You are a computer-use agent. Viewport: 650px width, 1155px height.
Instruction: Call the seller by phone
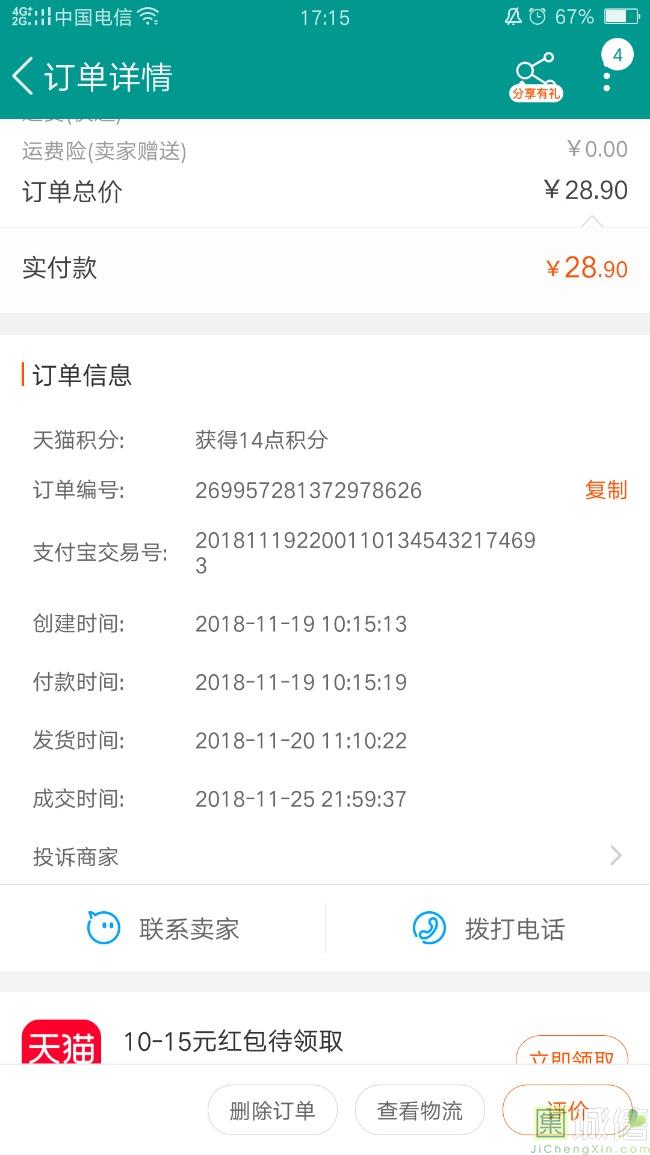click(x=488, y=928)
